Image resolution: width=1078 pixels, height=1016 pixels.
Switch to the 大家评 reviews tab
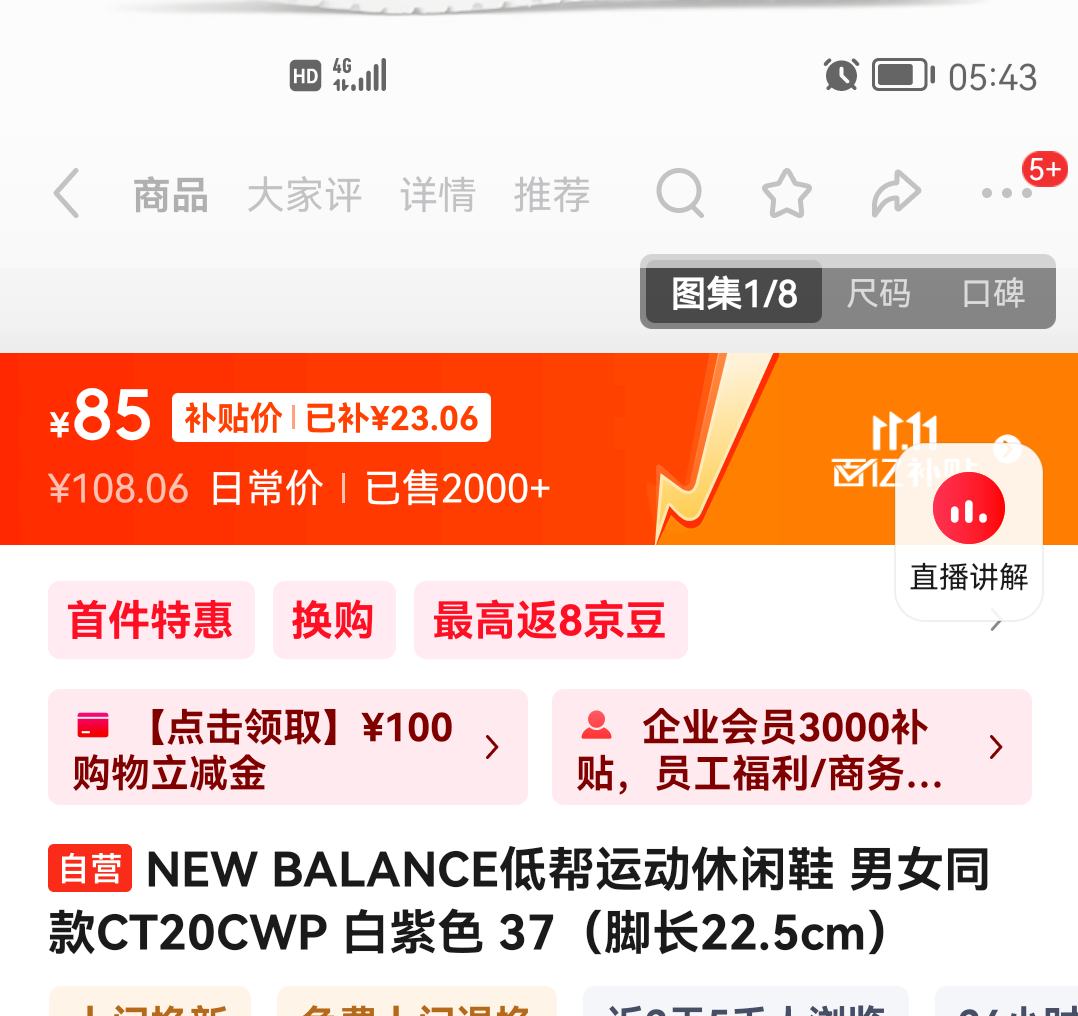coord(304,195)
